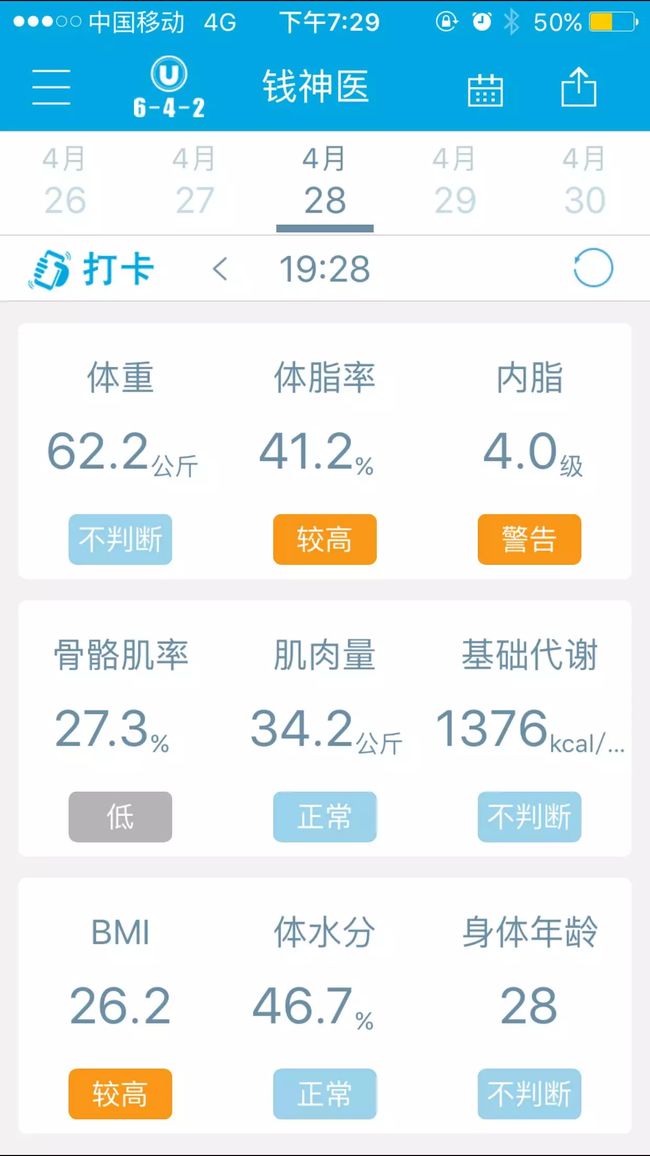Select the April 27 date
Image resolution: width=650 pixels, height=1156 pixels.
(195, 181)
